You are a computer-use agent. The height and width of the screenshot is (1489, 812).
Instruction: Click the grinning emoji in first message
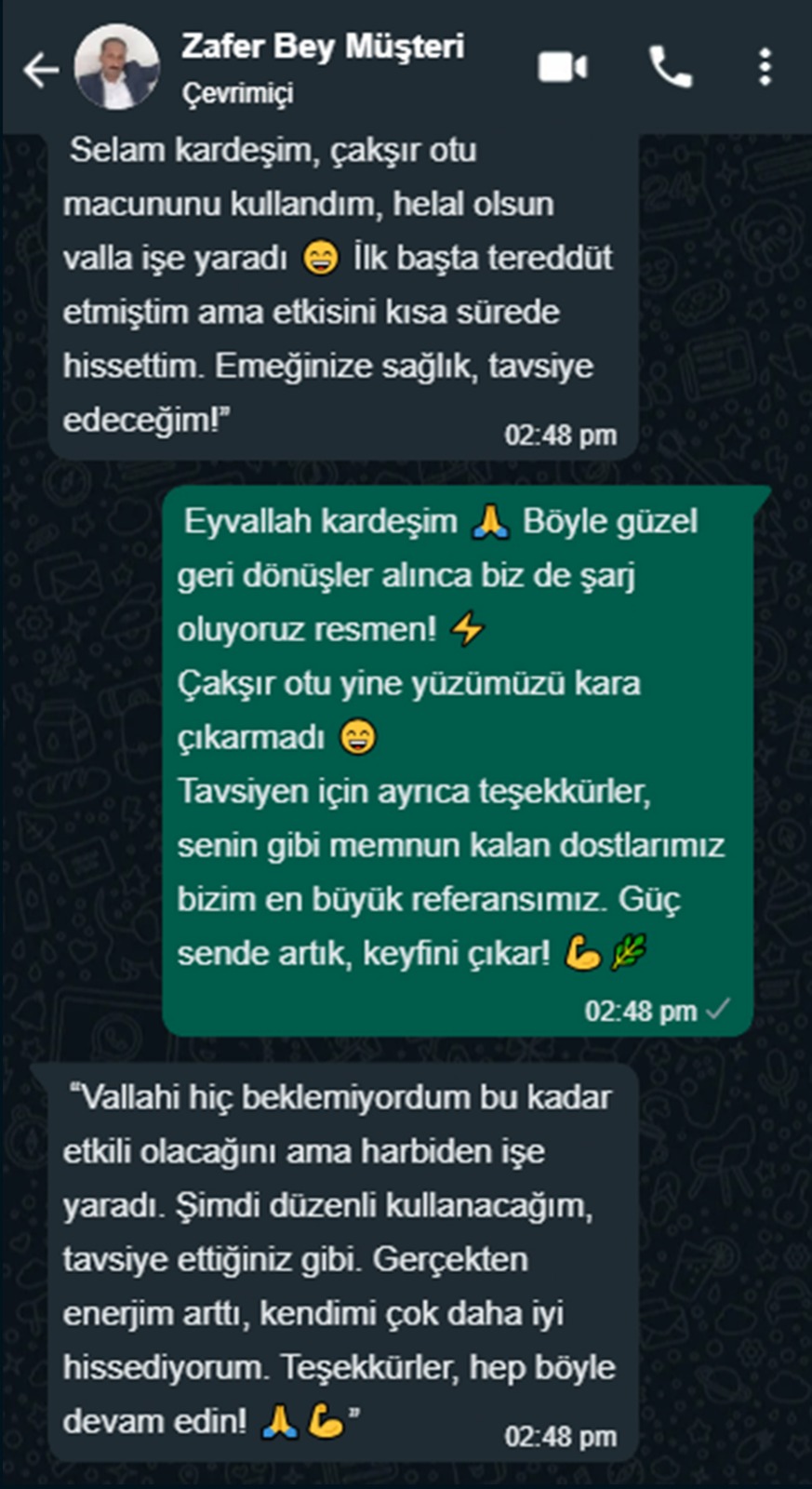click(321, 257)
